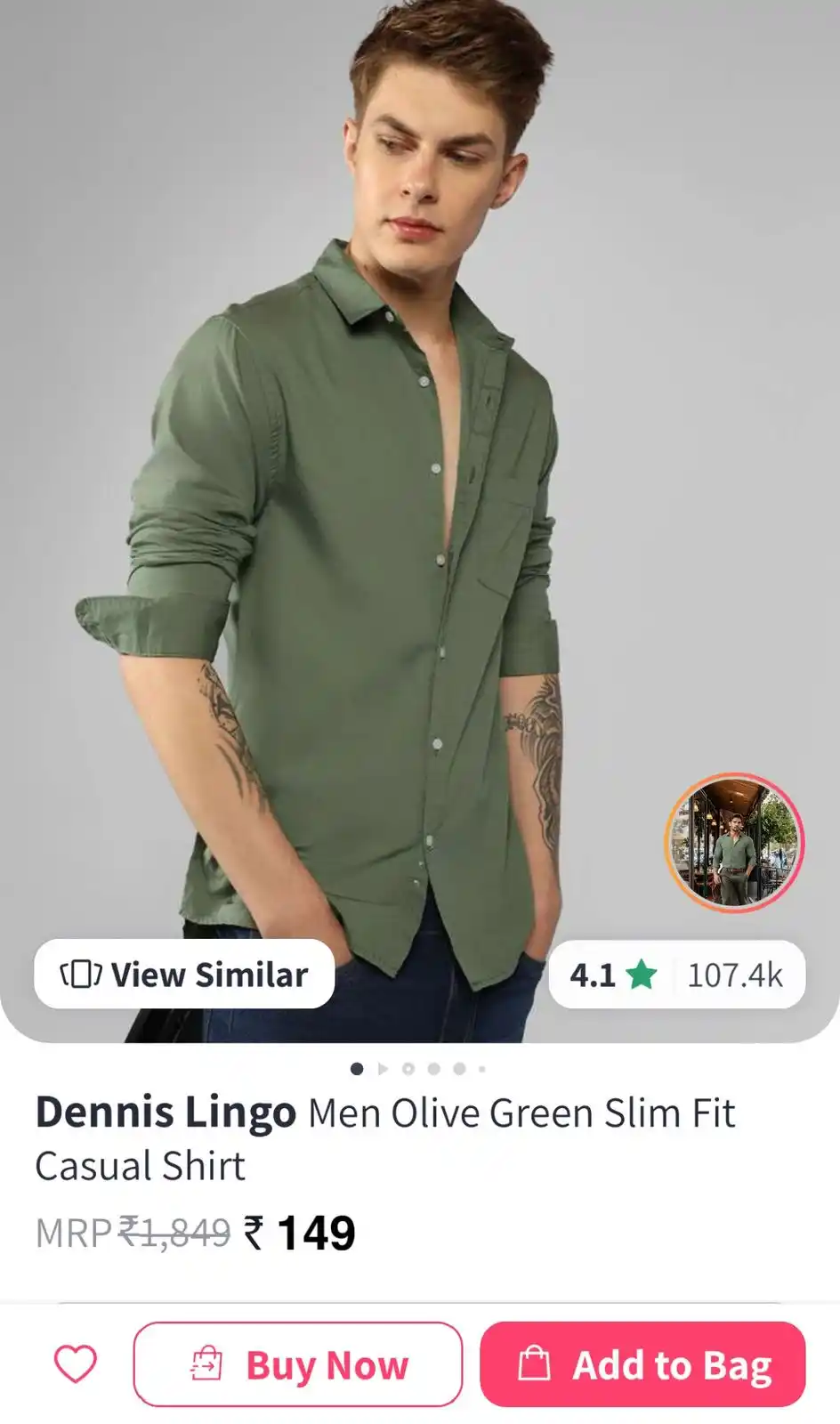The image size is (840, 1424).
Task: Add shirt to wishlist with heart icon
Action: 76,1364
